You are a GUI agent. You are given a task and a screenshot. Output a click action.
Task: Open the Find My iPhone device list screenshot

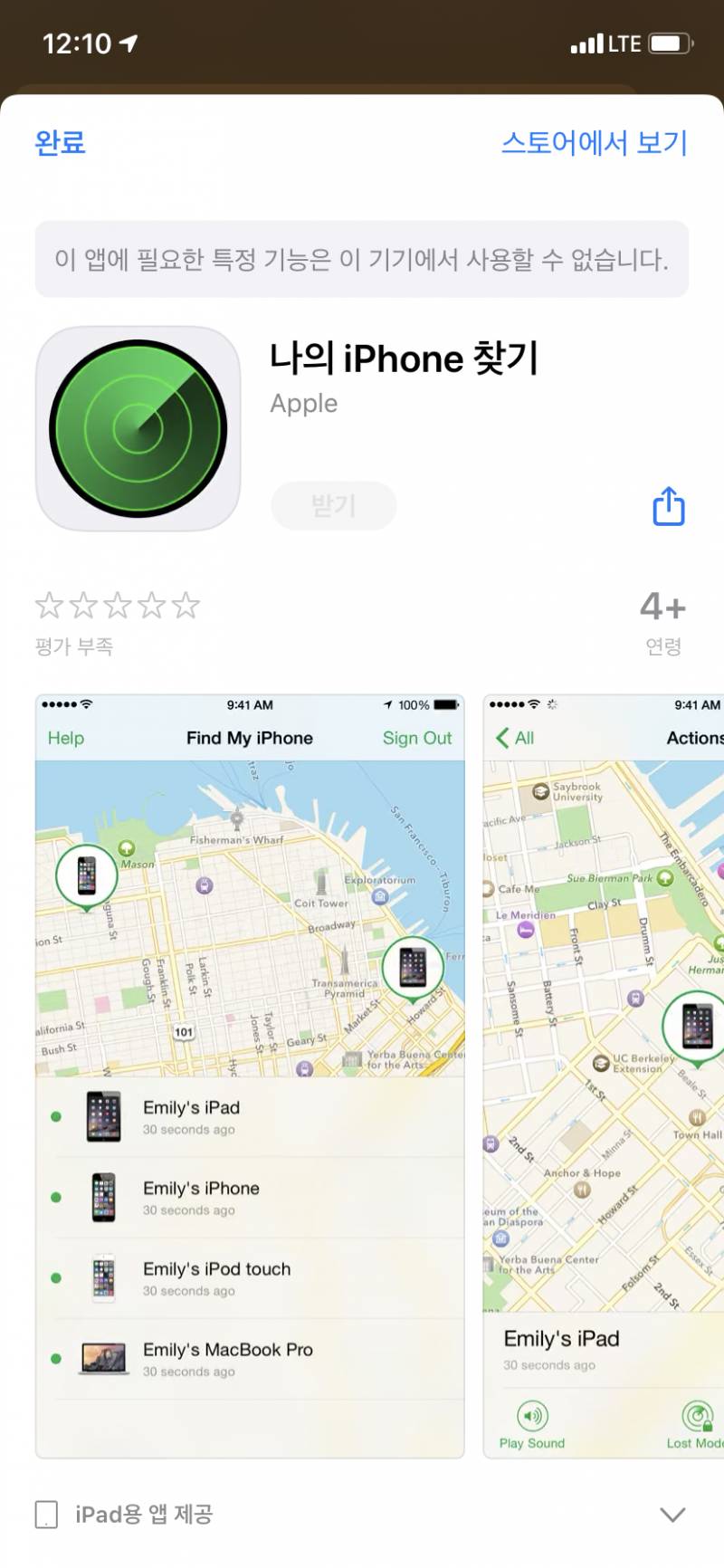pos(250,1076)
